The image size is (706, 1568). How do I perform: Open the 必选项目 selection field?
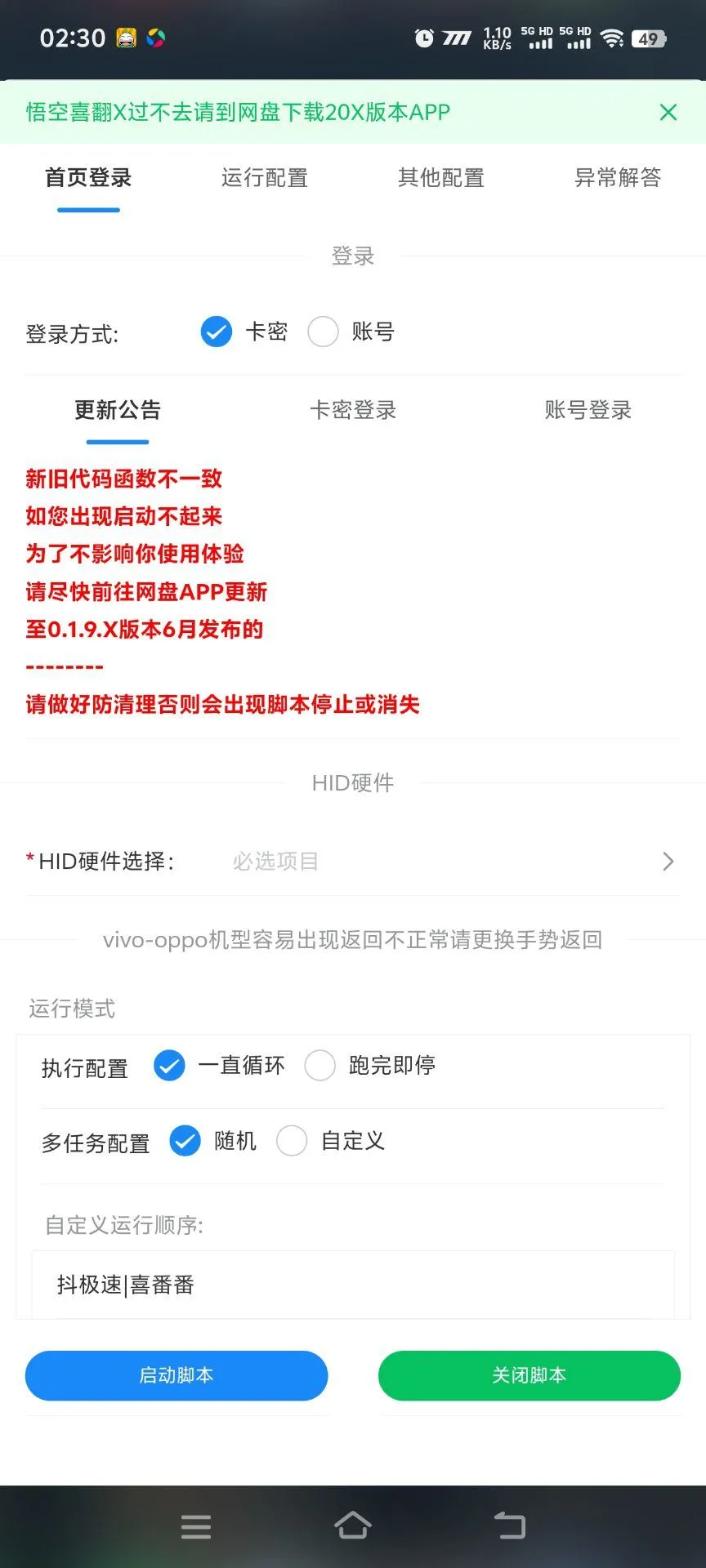coord(275,861)
